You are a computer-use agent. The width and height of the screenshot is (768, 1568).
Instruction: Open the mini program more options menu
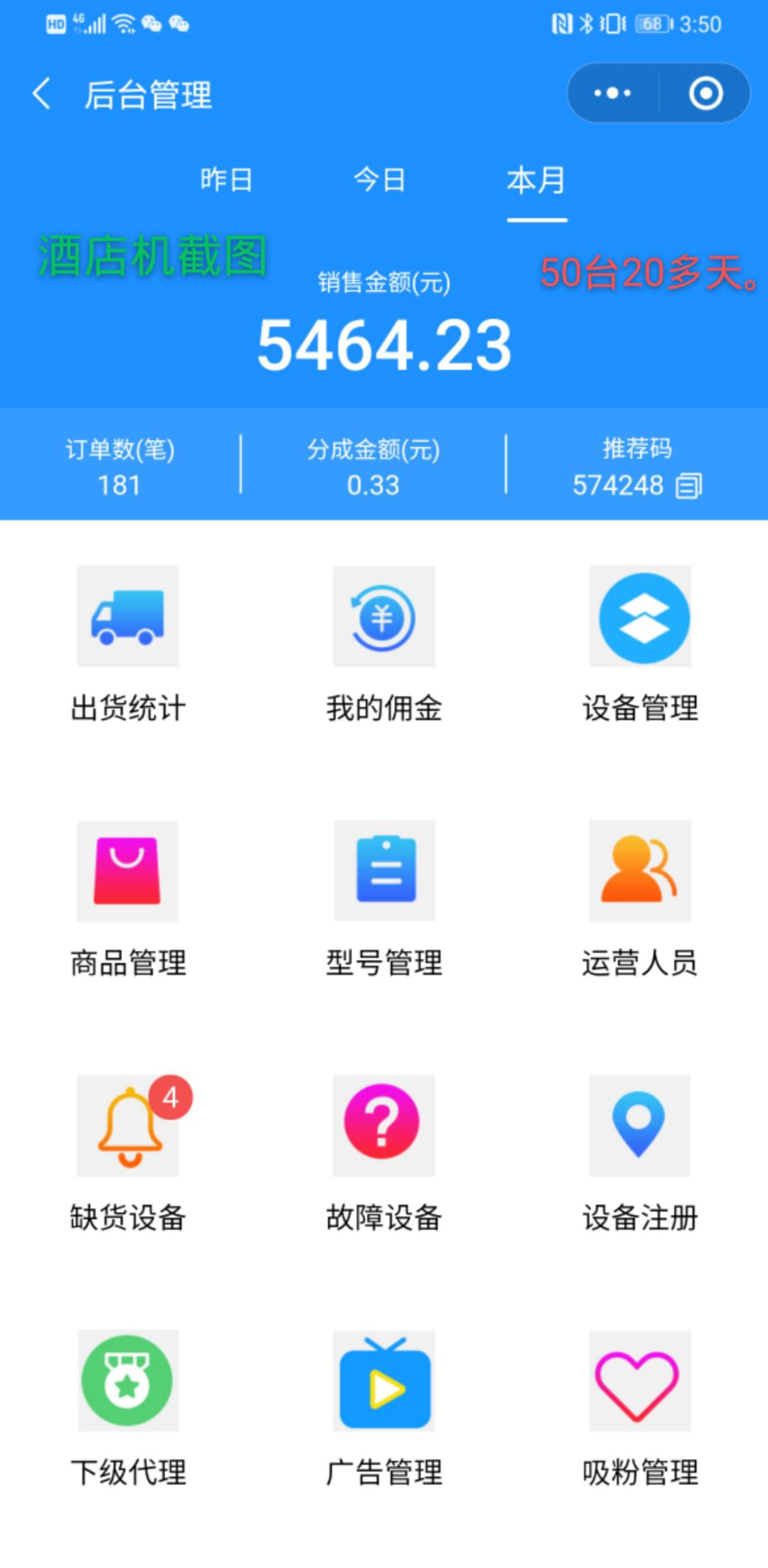(x=612, y=93)
